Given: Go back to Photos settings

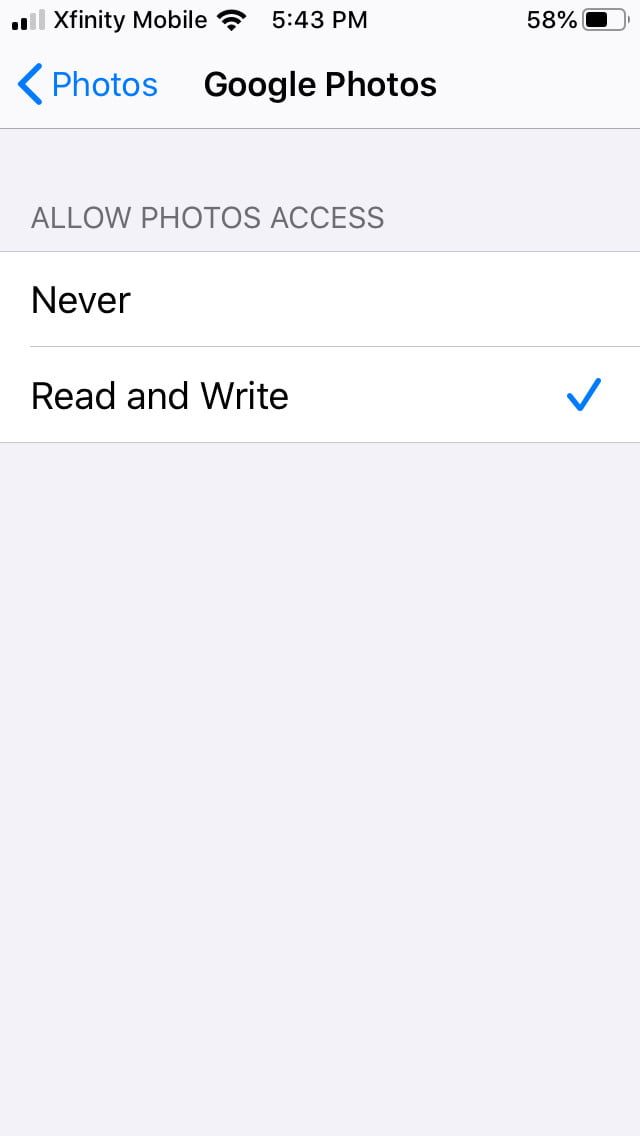Looking at the screenshot, I should (x=88, y=85).
